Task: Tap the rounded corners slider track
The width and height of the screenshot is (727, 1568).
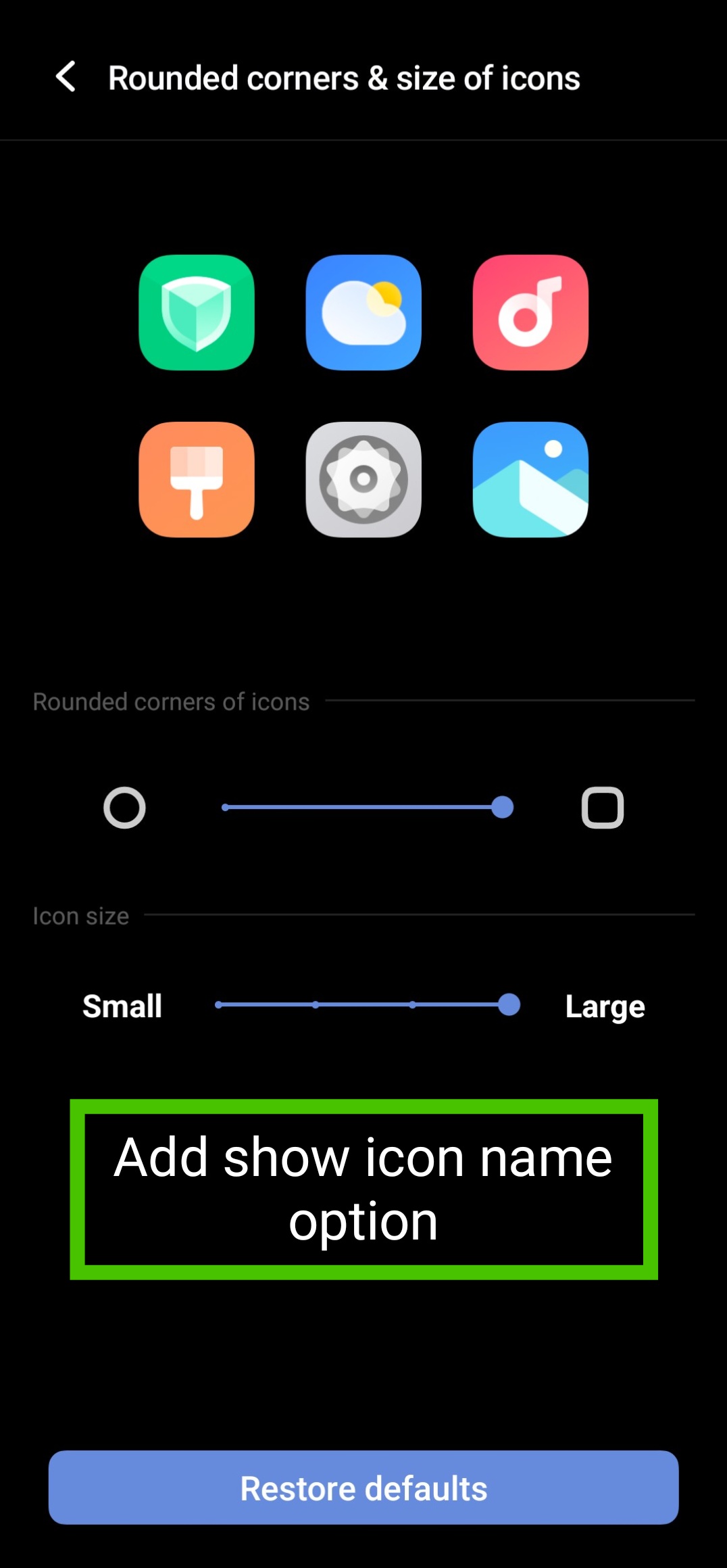Action: [x=361, y=807]
